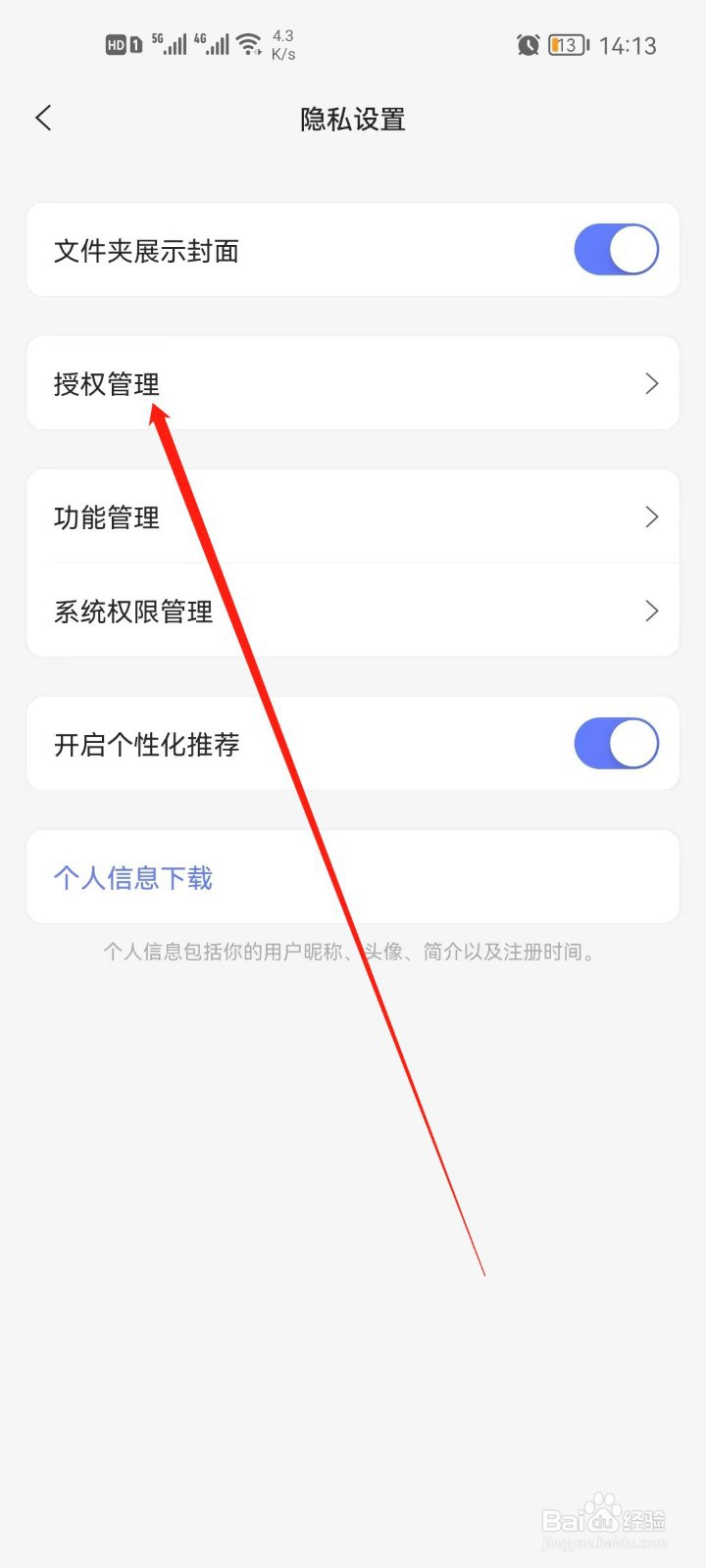Tap the 4G signal strength icon

pos(217,43)
